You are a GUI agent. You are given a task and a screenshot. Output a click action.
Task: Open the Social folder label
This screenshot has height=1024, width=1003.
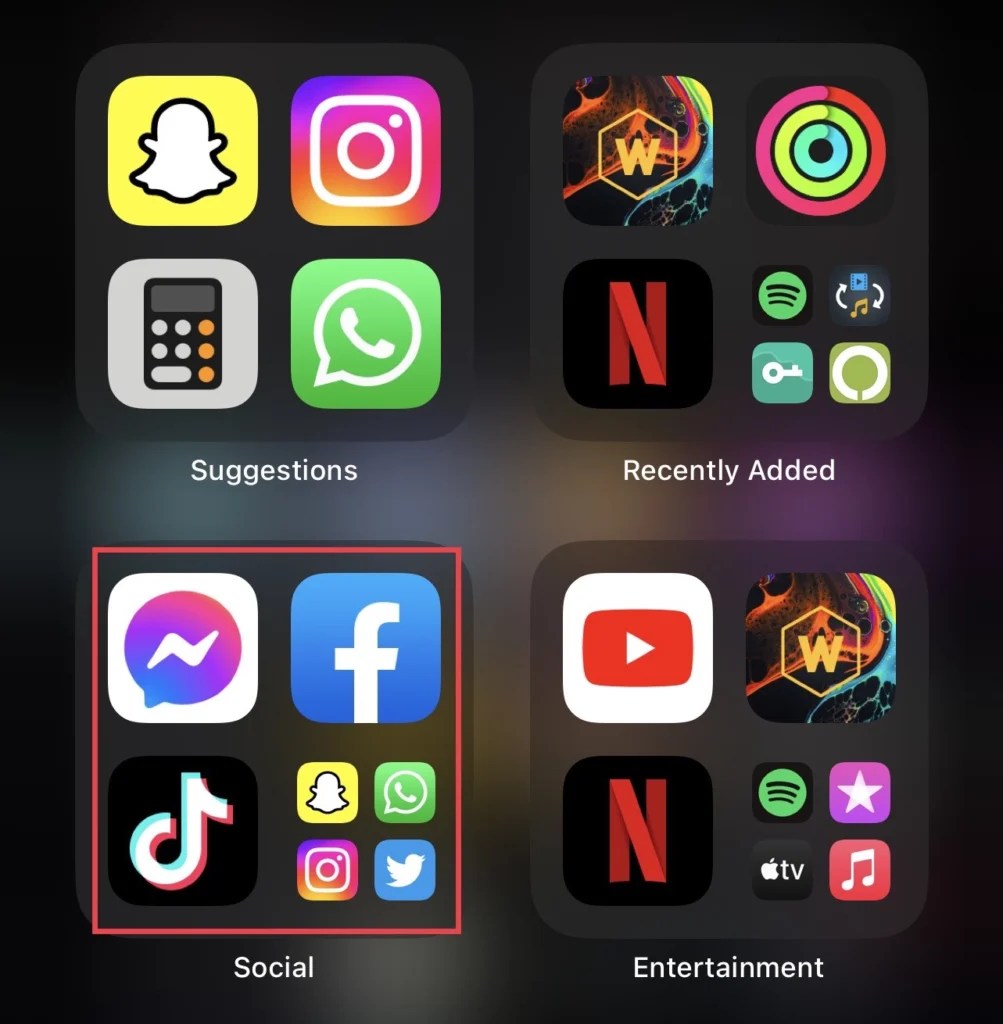[272, 967]
